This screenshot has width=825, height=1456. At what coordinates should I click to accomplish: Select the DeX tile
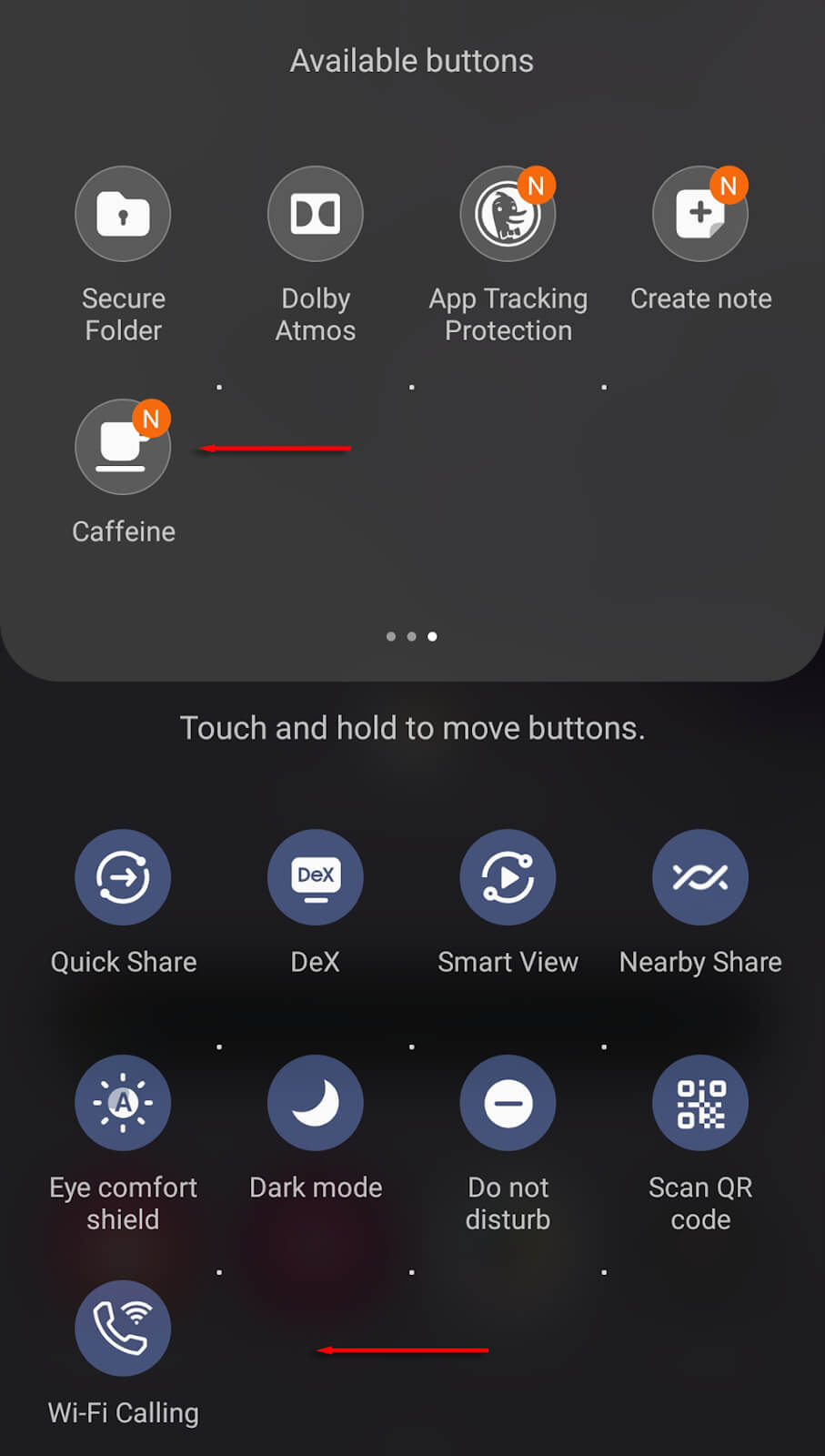315,877
